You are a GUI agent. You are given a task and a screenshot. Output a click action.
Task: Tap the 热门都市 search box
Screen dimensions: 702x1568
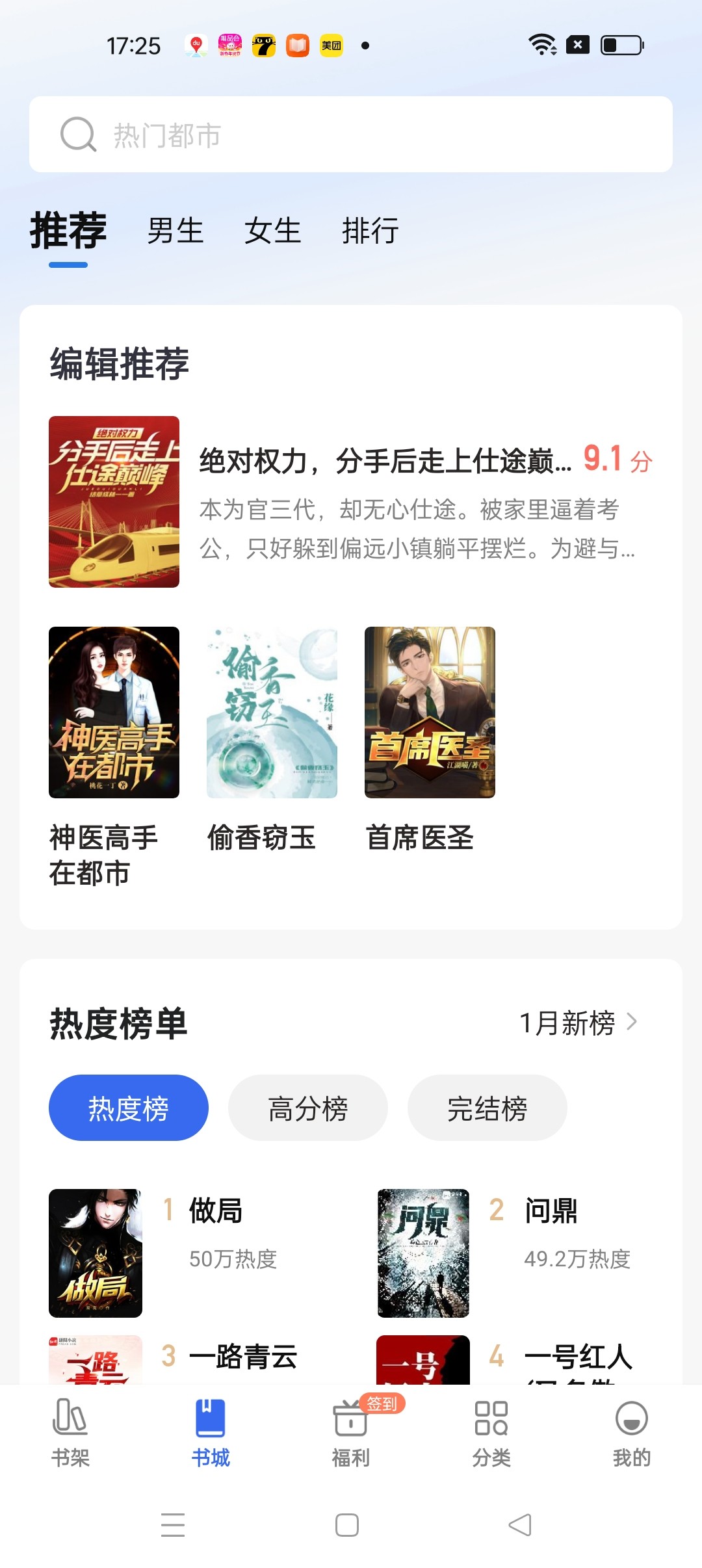(351, 135)
